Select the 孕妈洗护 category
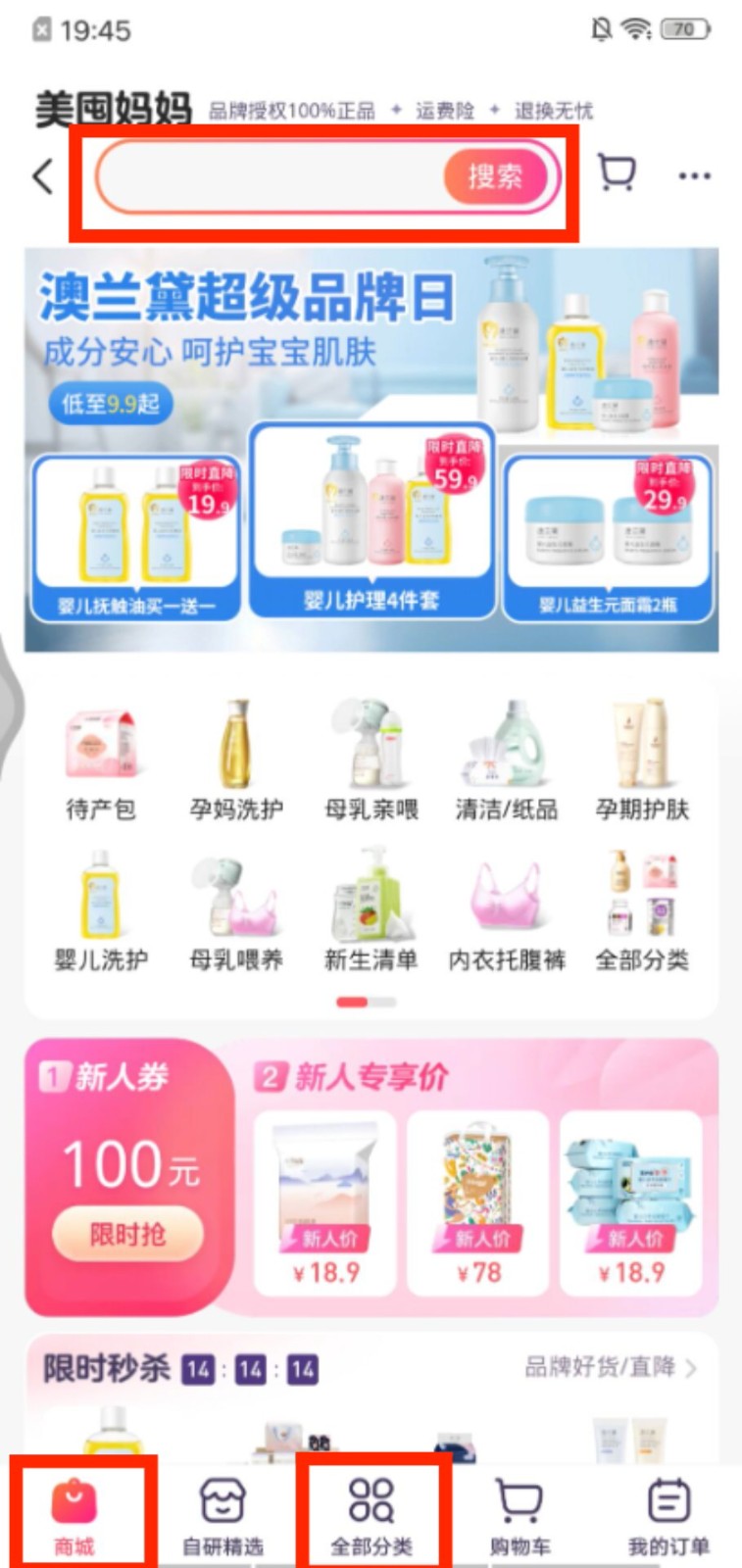The height and width of the screenshot is (1568, 742). pyautogui.click(x=235, y=760)
